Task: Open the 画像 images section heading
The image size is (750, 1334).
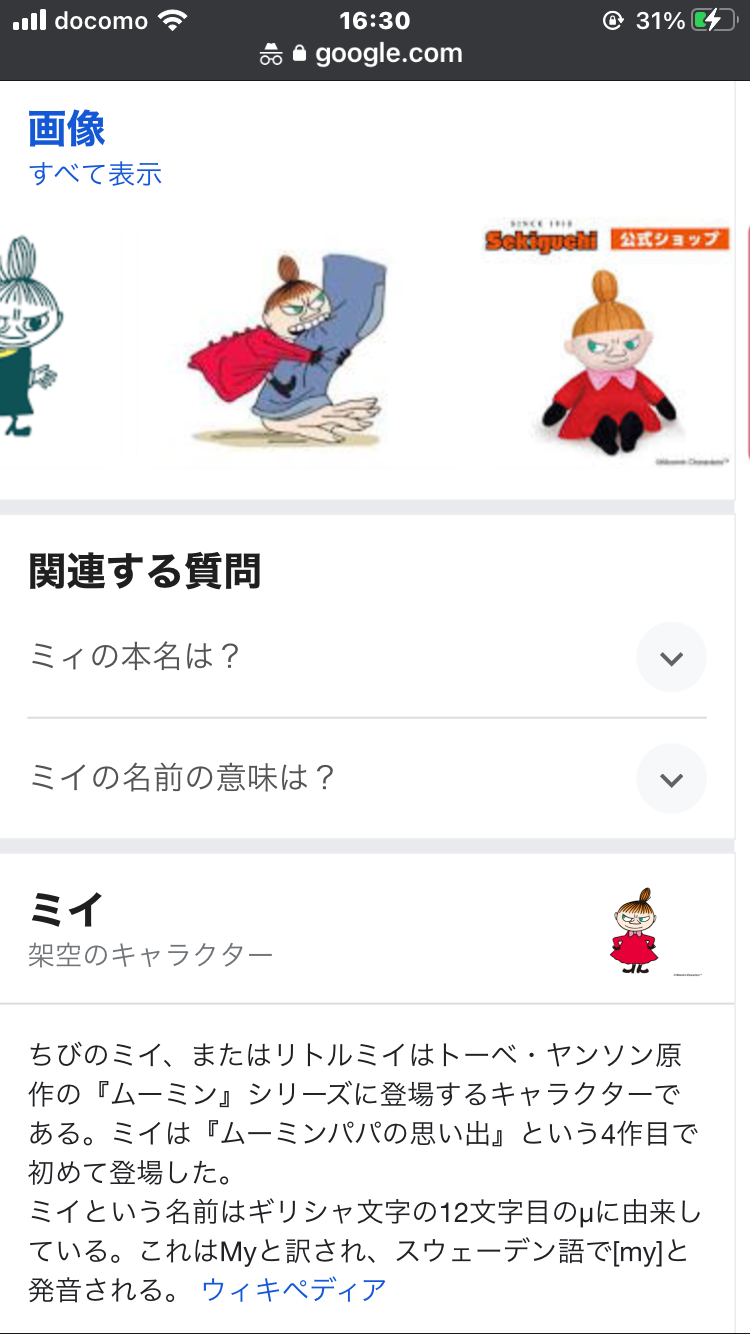Action: pos(67,129)
